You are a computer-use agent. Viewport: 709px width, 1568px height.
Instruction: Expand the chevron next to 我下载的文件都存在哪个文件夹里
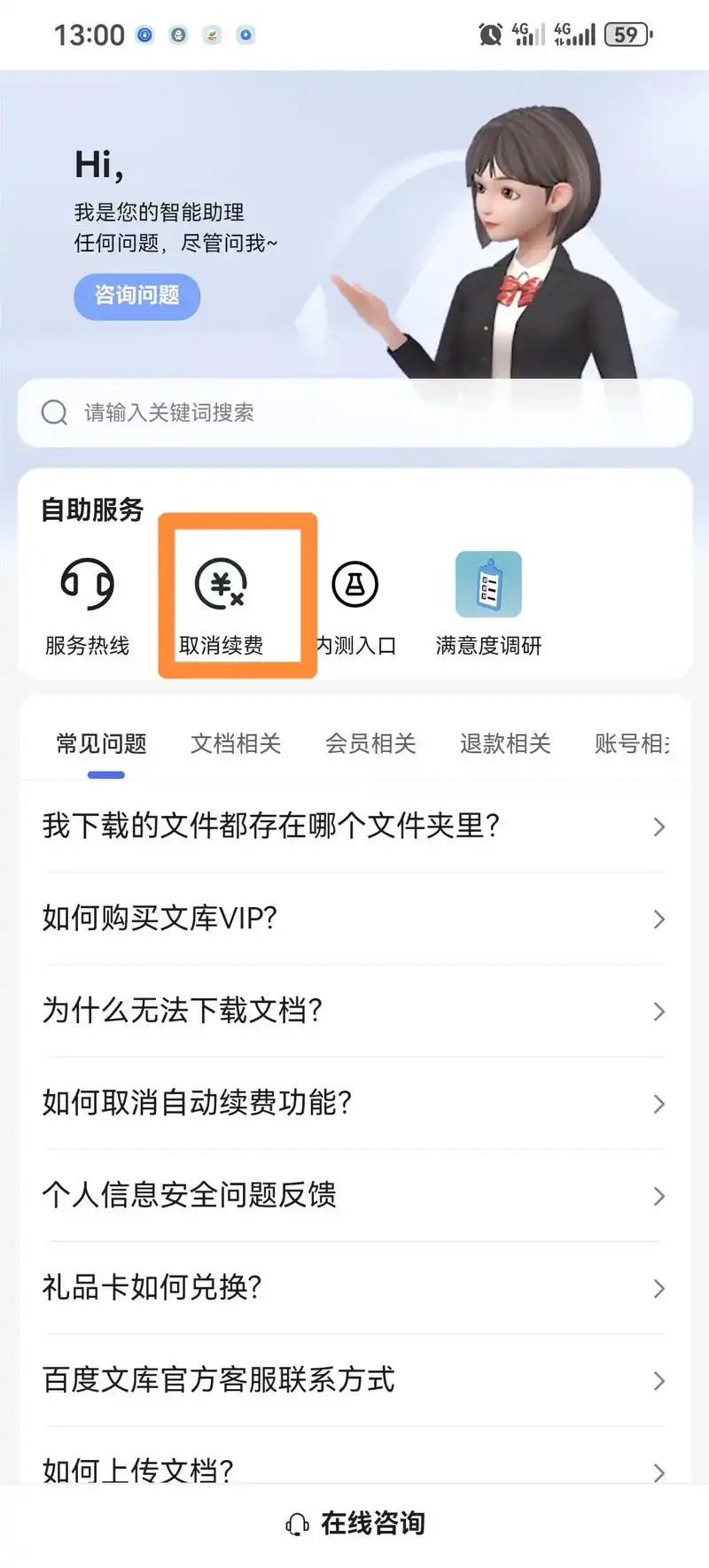tap(658, 827)
